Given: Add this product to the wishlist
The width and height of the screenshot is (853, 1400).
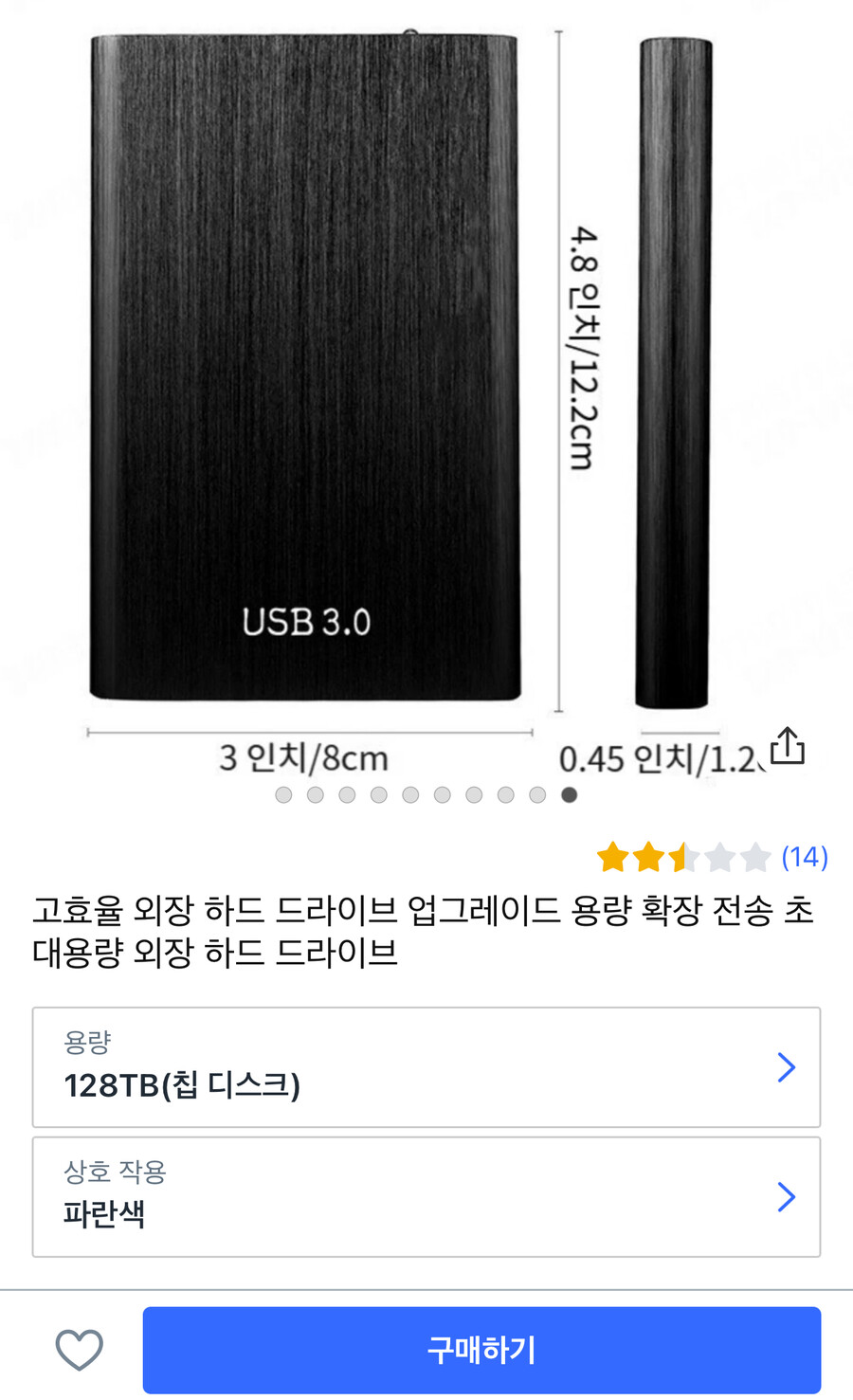Looking at the screenshot, I should click(x=80, y=1350).
